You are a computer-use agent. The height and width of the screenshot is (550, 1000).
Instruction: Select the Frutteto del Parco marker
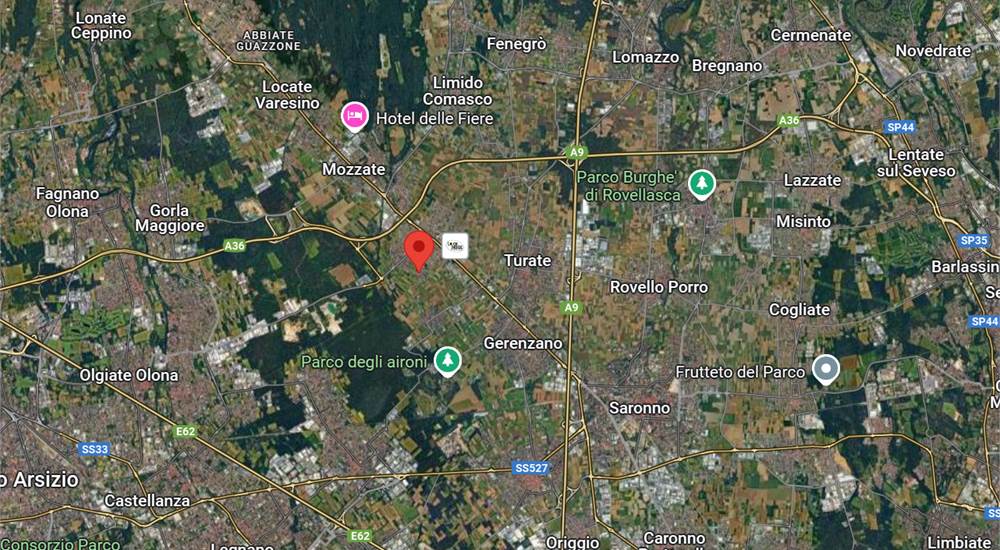click(825, 370)
